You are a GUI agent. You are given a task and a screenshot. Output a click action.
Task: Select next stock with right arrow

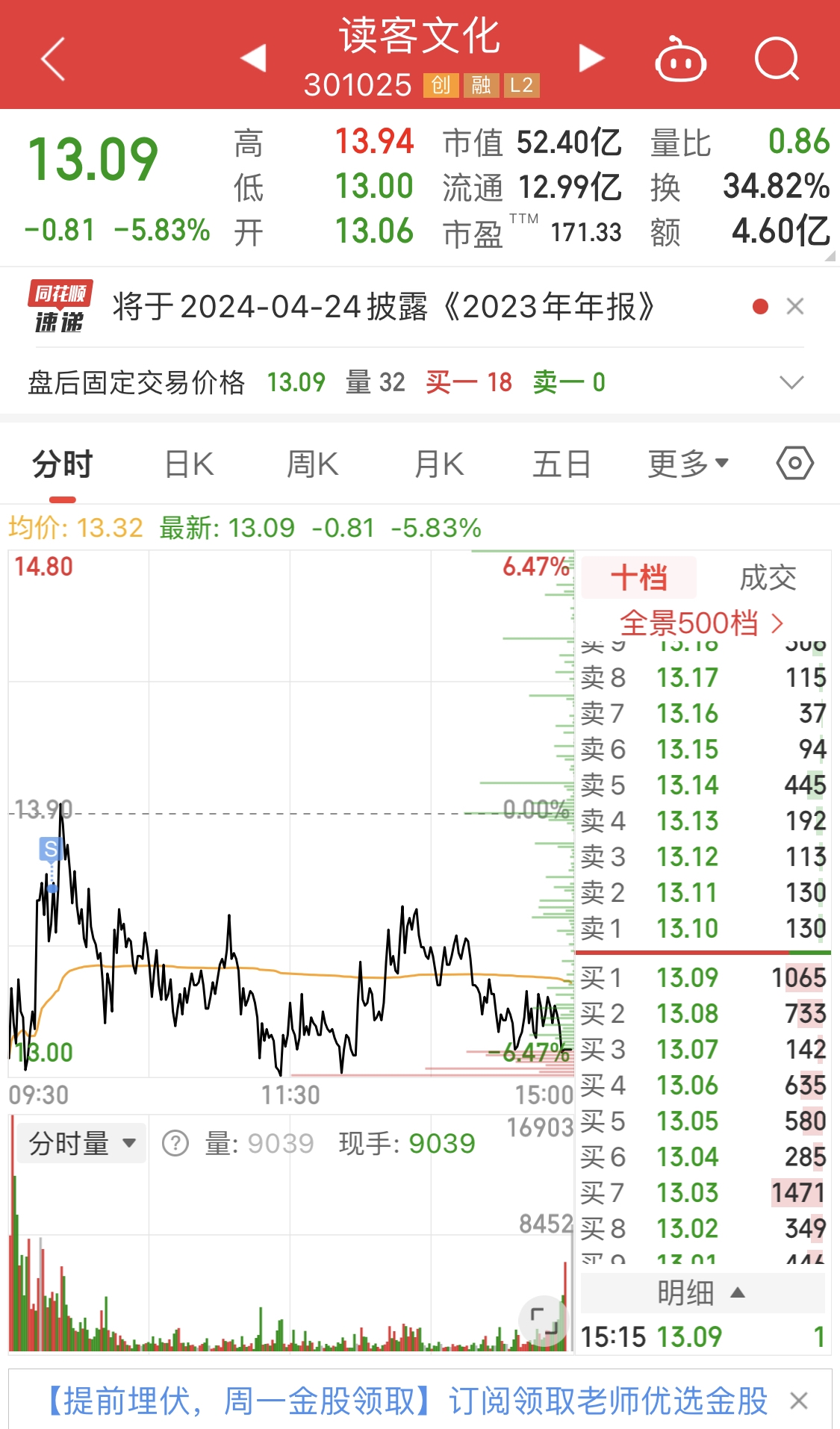tap(590, 58)
